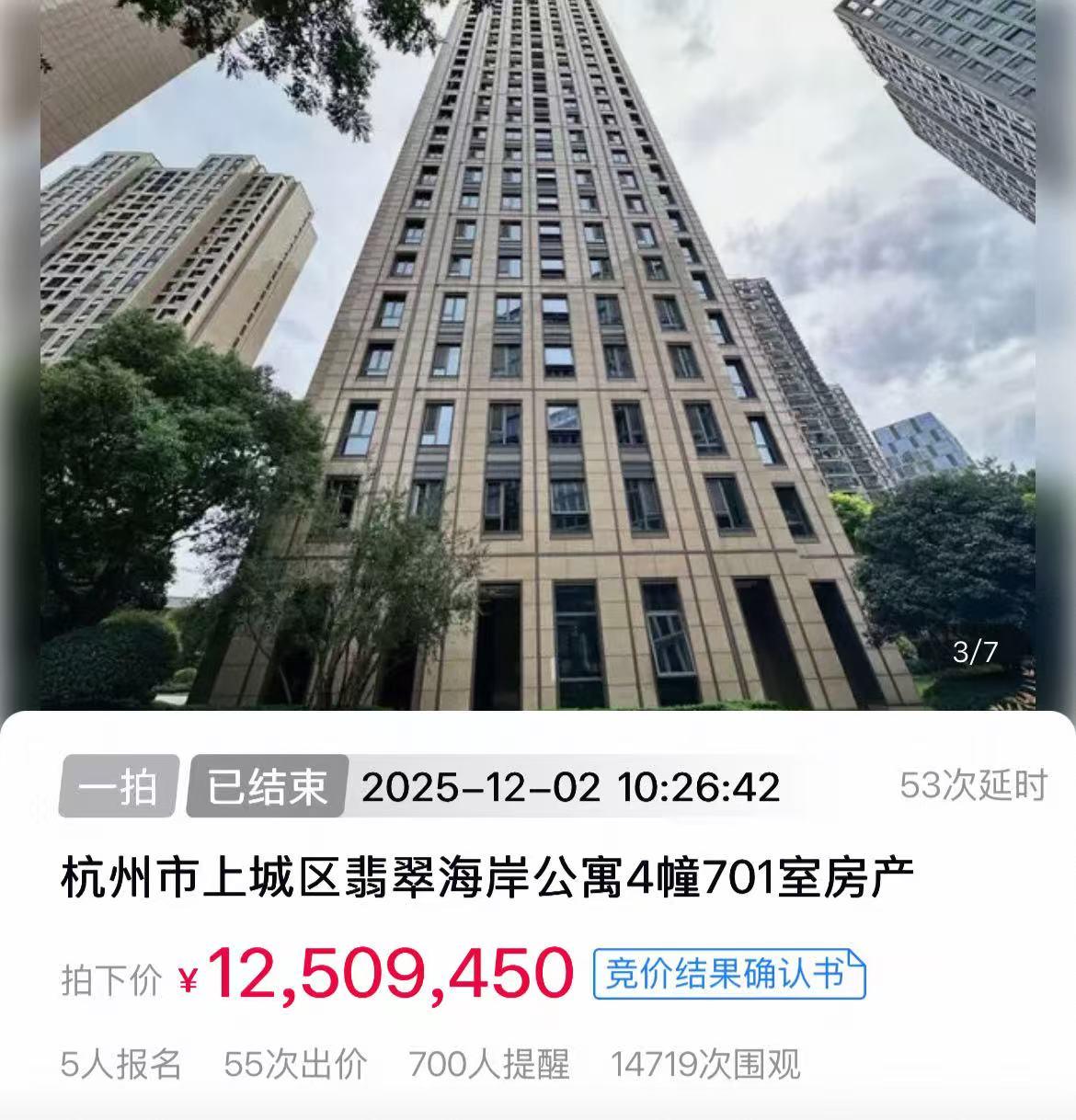Open the 竞价结果确认书 confirmation document
Image resolution: width=1076 pixels, height=1120 pixels.
[728, 975]
